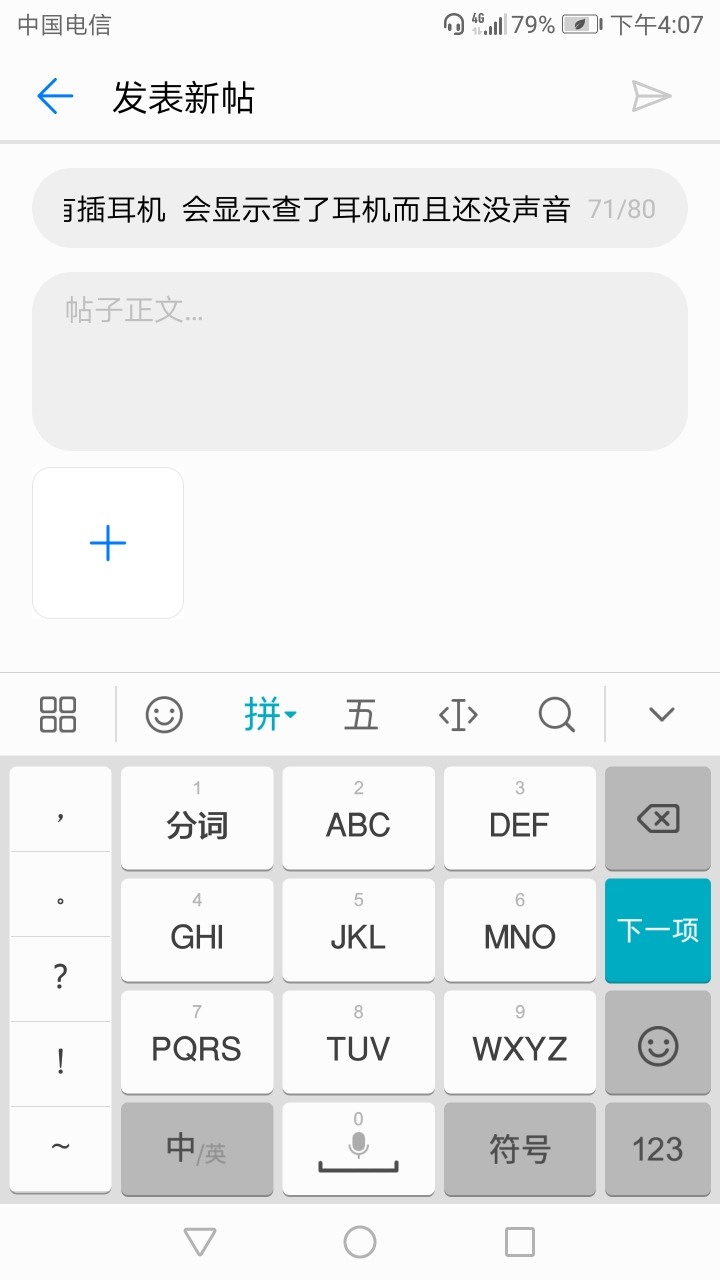Collapse the keyboard with down chevron
The height and width of the screenshot is (1280, 720).
(661, 714)
